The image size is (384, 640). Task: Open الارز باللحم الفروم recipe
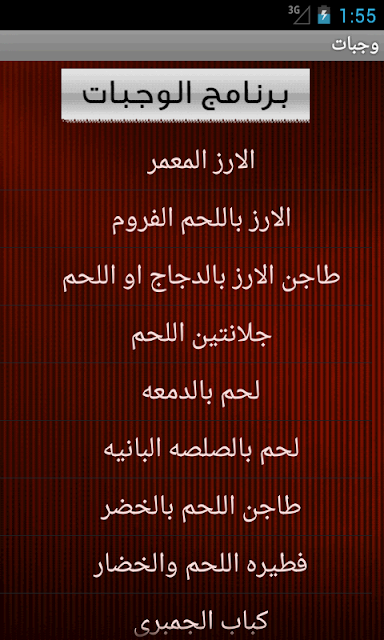pos(186,219)
